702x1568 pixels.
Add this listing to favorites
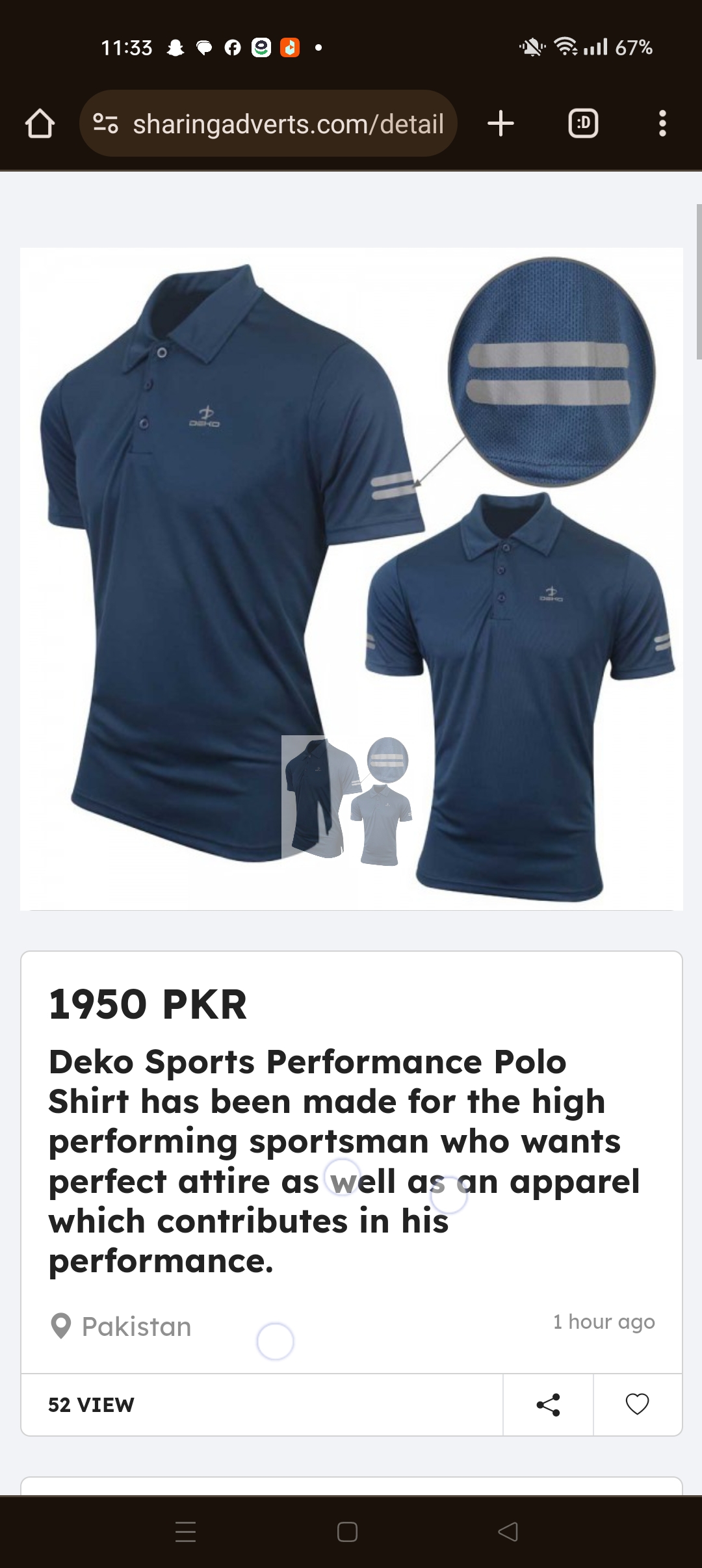(x=637, y=1404)
